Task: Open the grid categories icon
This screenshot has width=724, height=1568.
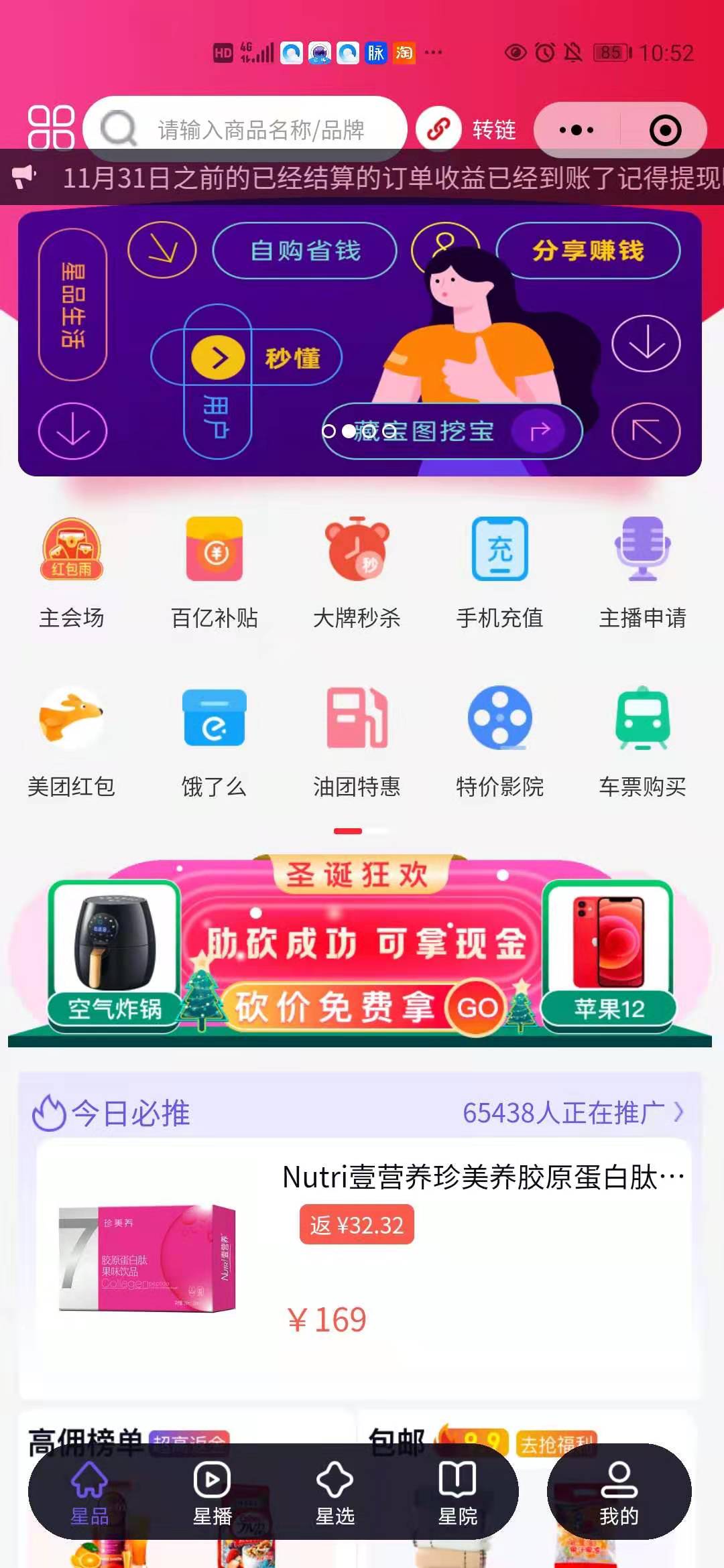Action: (51, 127)
